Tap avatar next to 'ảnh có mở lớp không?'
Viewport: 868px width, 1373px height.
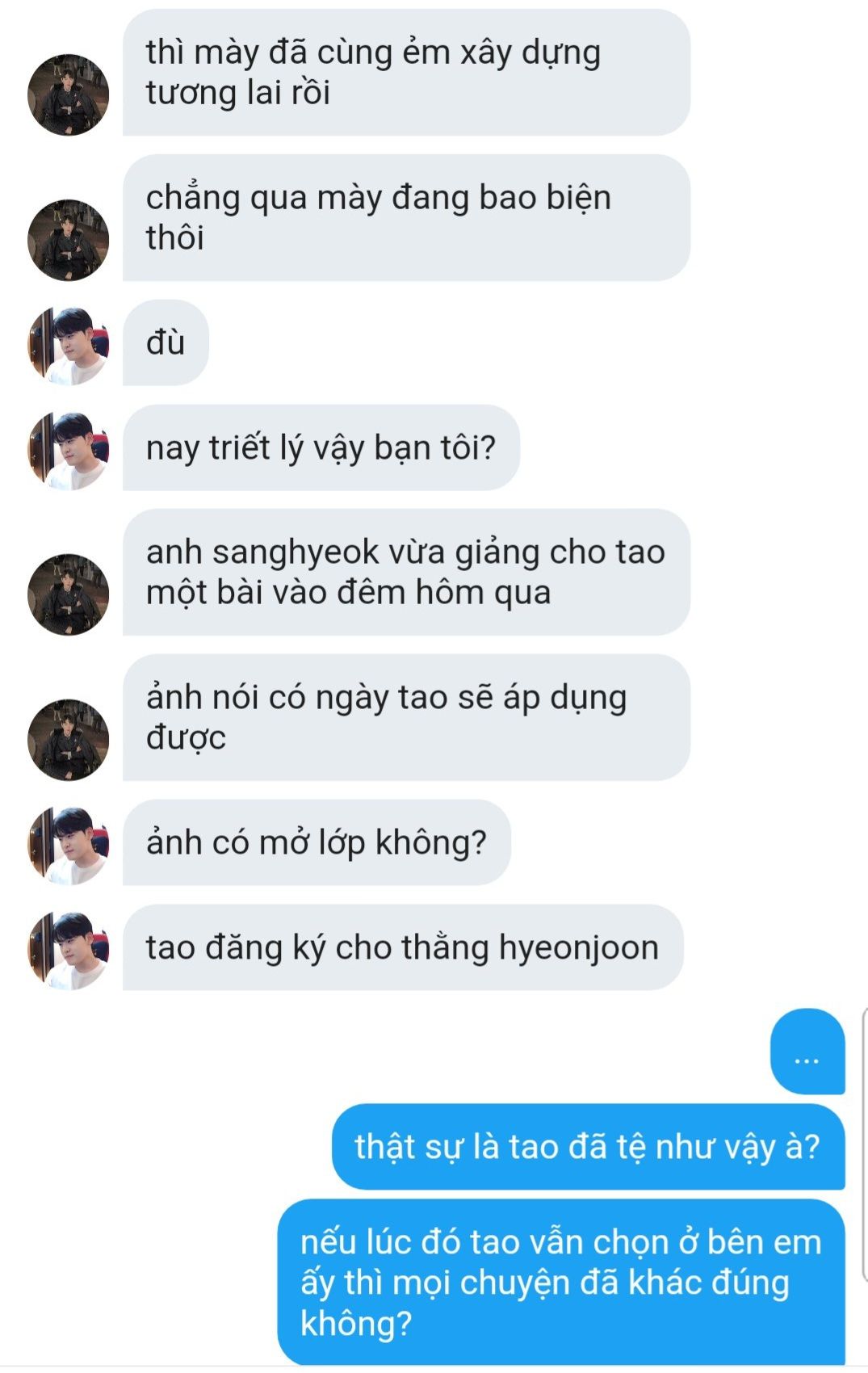coord(68,845)
